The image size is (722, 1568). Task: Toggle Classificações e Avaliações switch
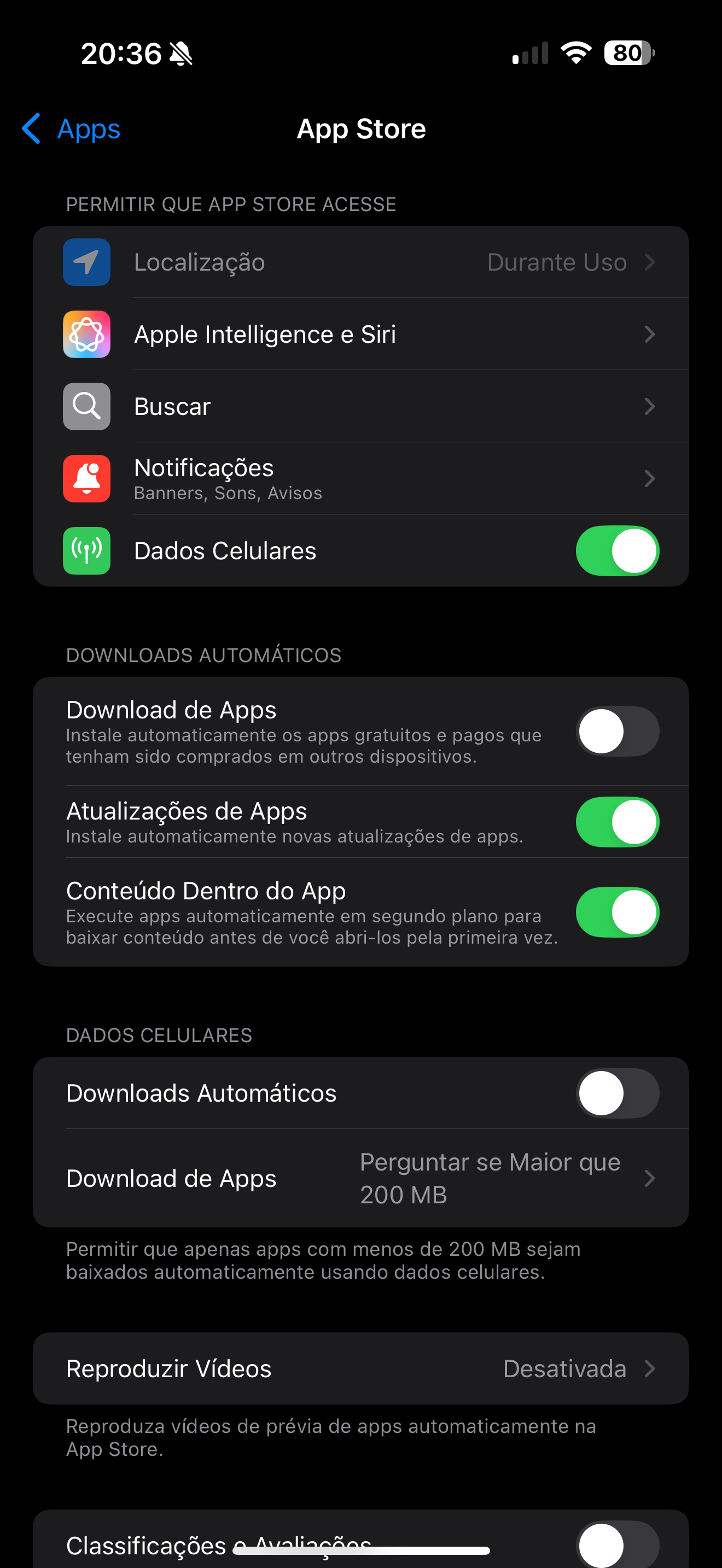click(616, 1544)
